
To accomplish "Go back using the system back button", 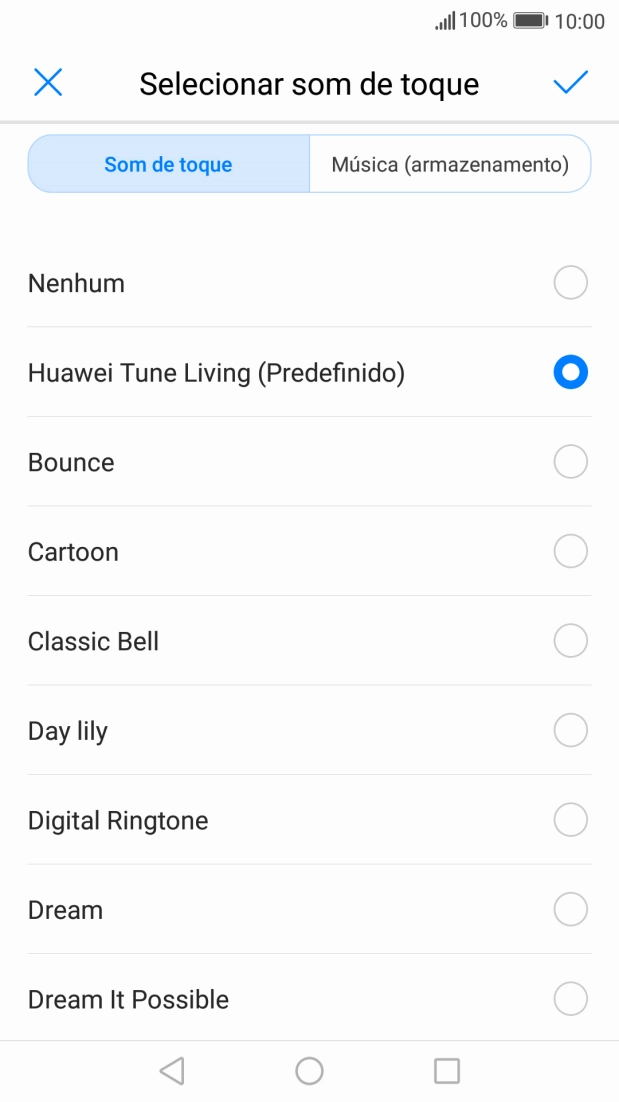I will (172, 1071).
